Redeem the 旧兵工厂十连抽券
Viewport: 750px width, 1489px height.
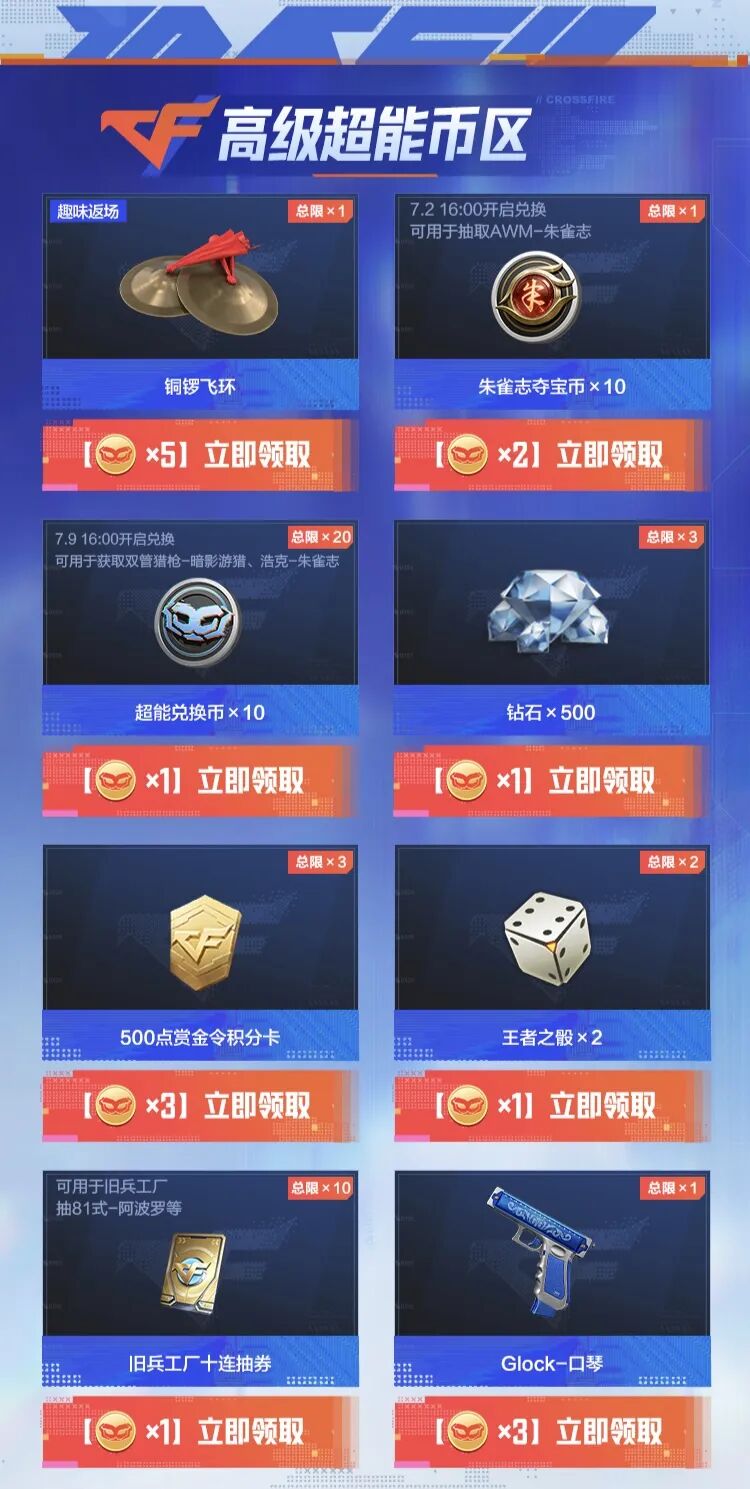pos(199,1431)
